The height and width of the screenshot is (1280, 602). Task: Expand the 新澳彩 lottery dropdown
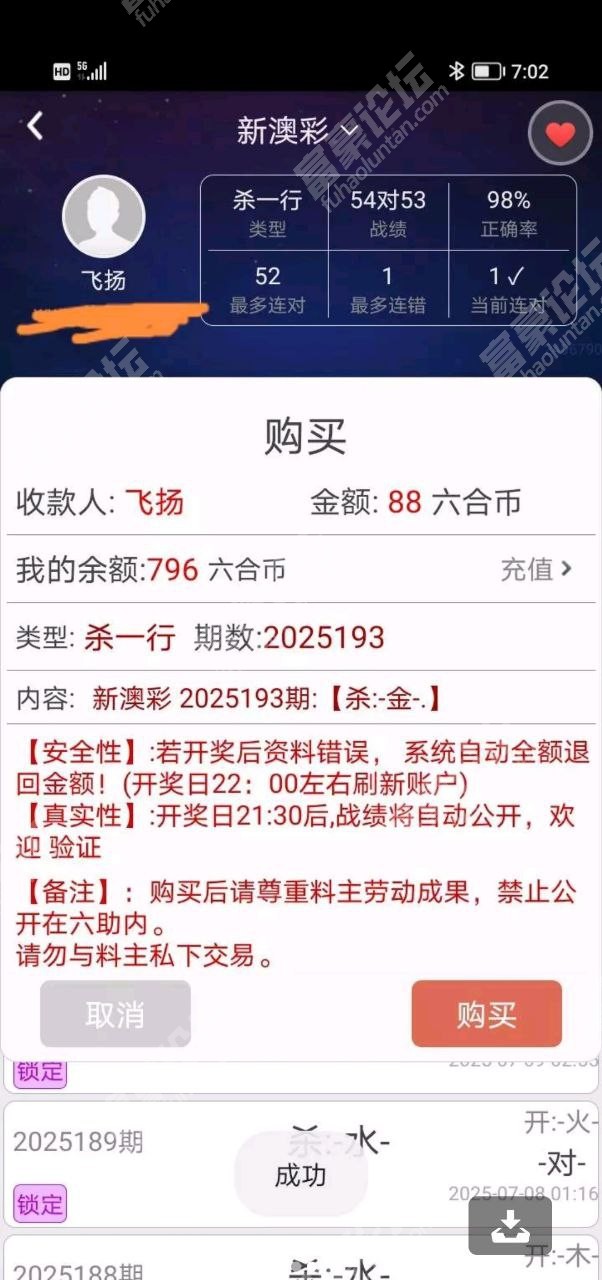coord(298,131)
